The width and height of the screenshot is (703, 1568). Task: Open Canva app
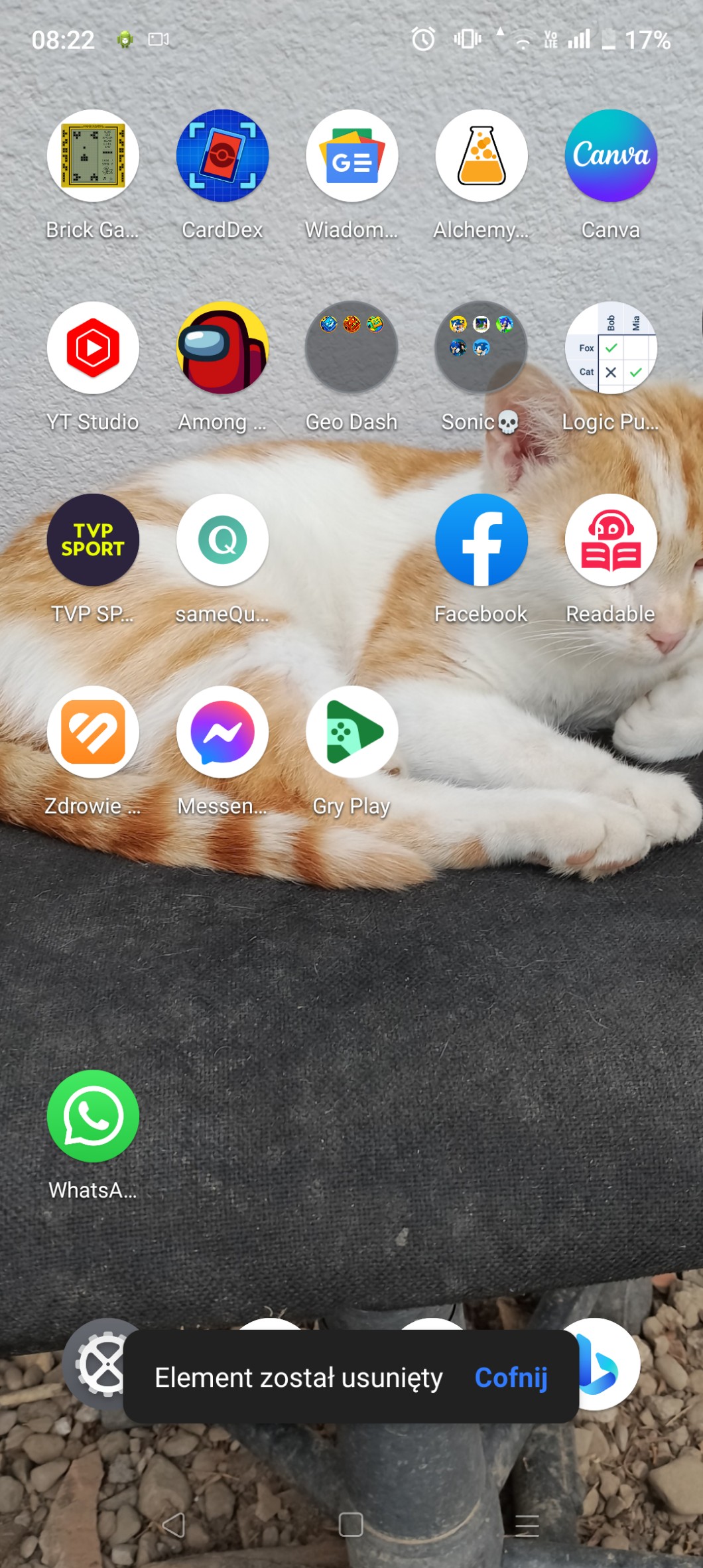point(611,156)
